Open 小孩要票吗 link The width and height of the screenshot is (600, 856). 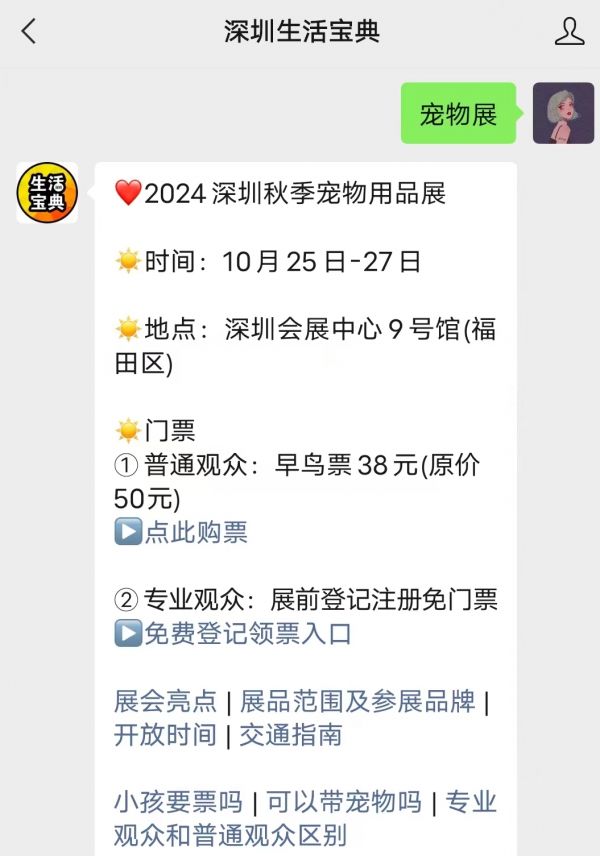178,802
